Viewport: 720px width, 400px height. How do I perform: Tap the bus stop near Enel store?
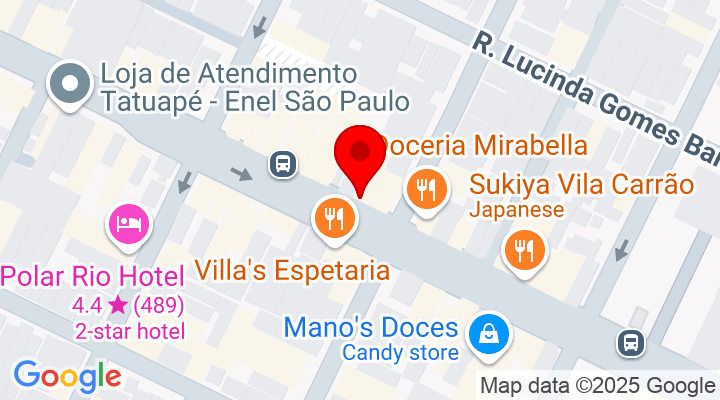[283, 164]
